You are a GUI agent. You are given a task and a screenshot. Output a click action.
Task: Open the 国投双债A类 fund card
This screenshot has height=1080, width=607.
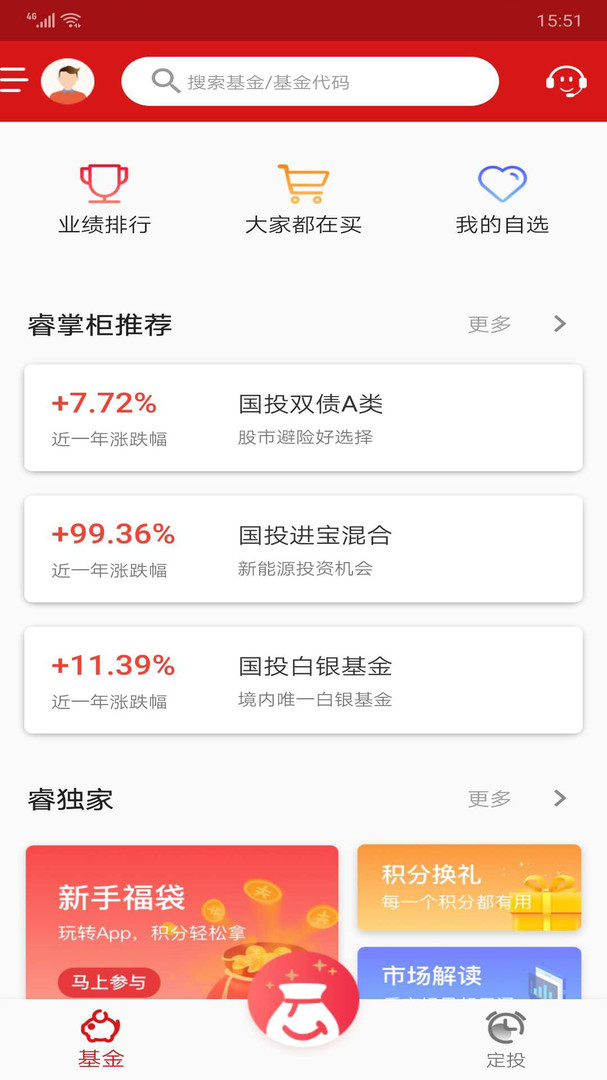(303, 418)
